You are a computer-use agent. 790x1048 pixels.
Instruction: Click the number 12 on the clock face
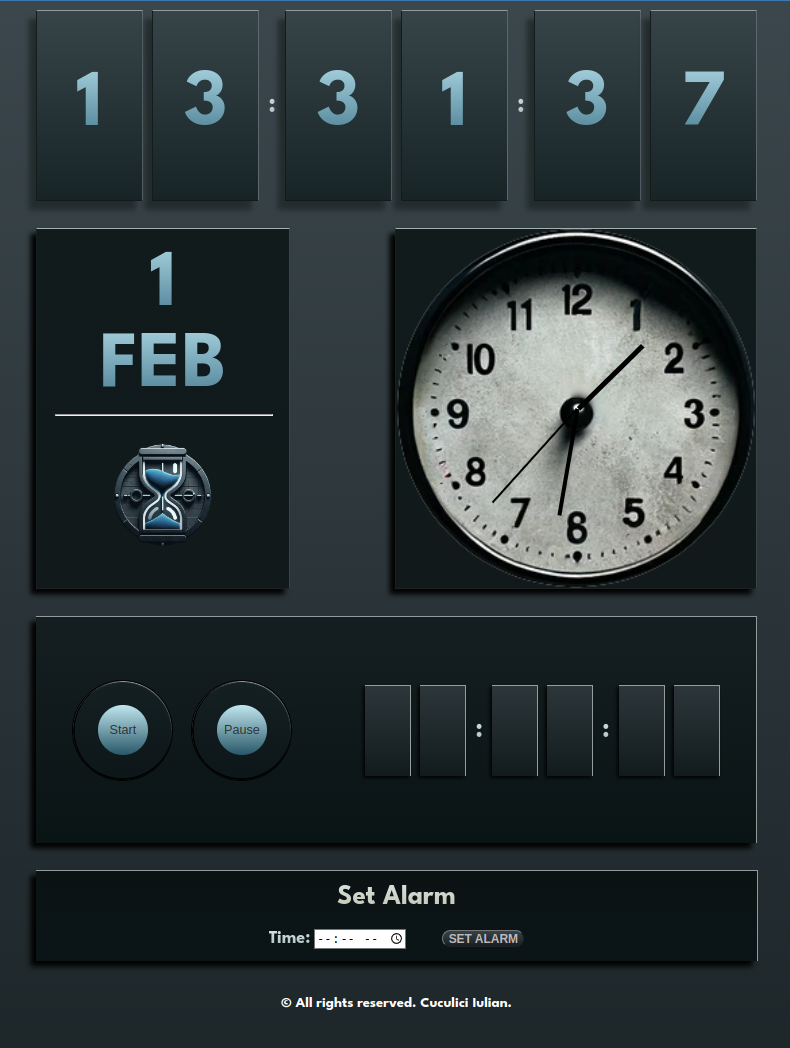coord(577,297)
